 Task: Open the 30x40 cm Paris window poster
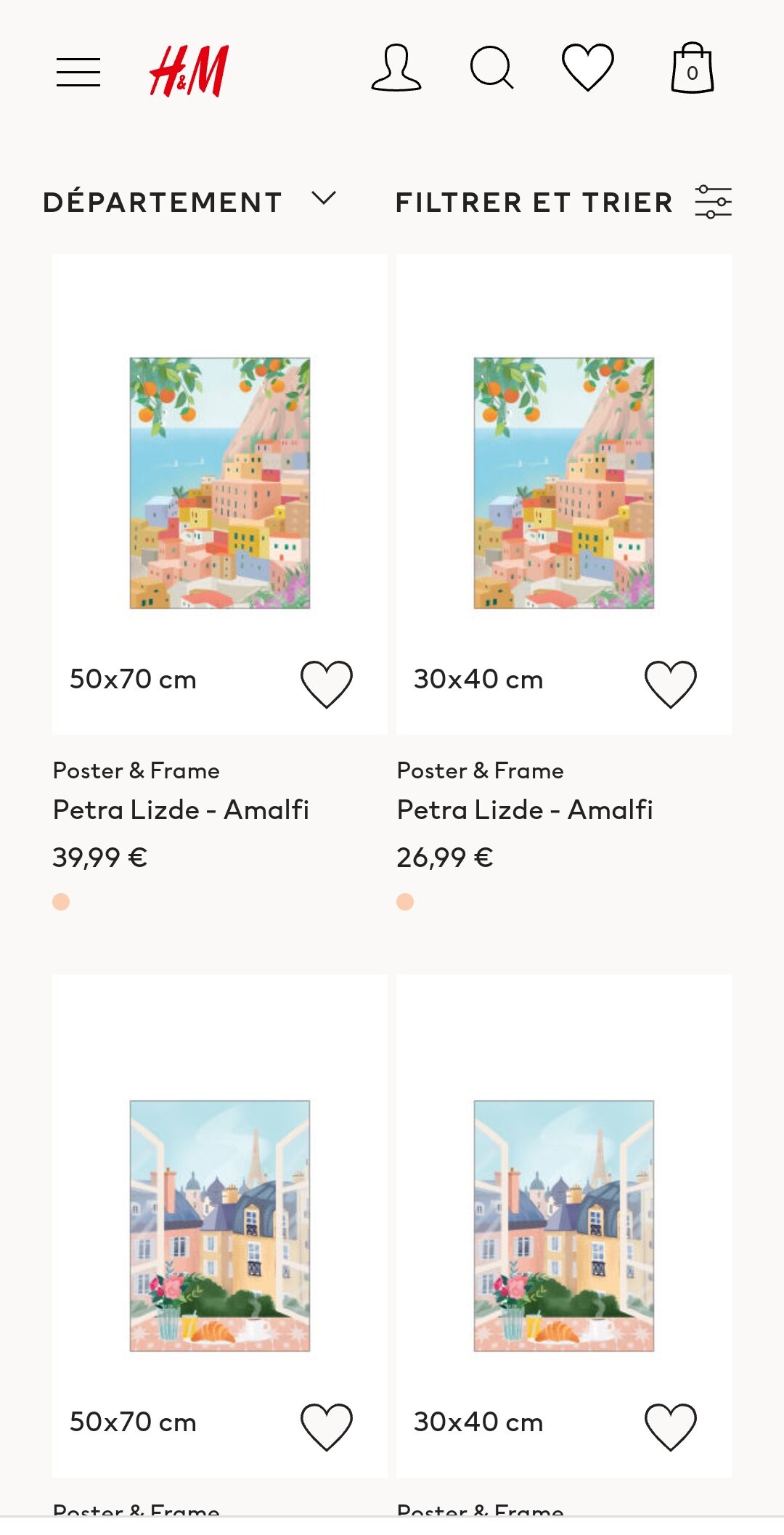564,1226
